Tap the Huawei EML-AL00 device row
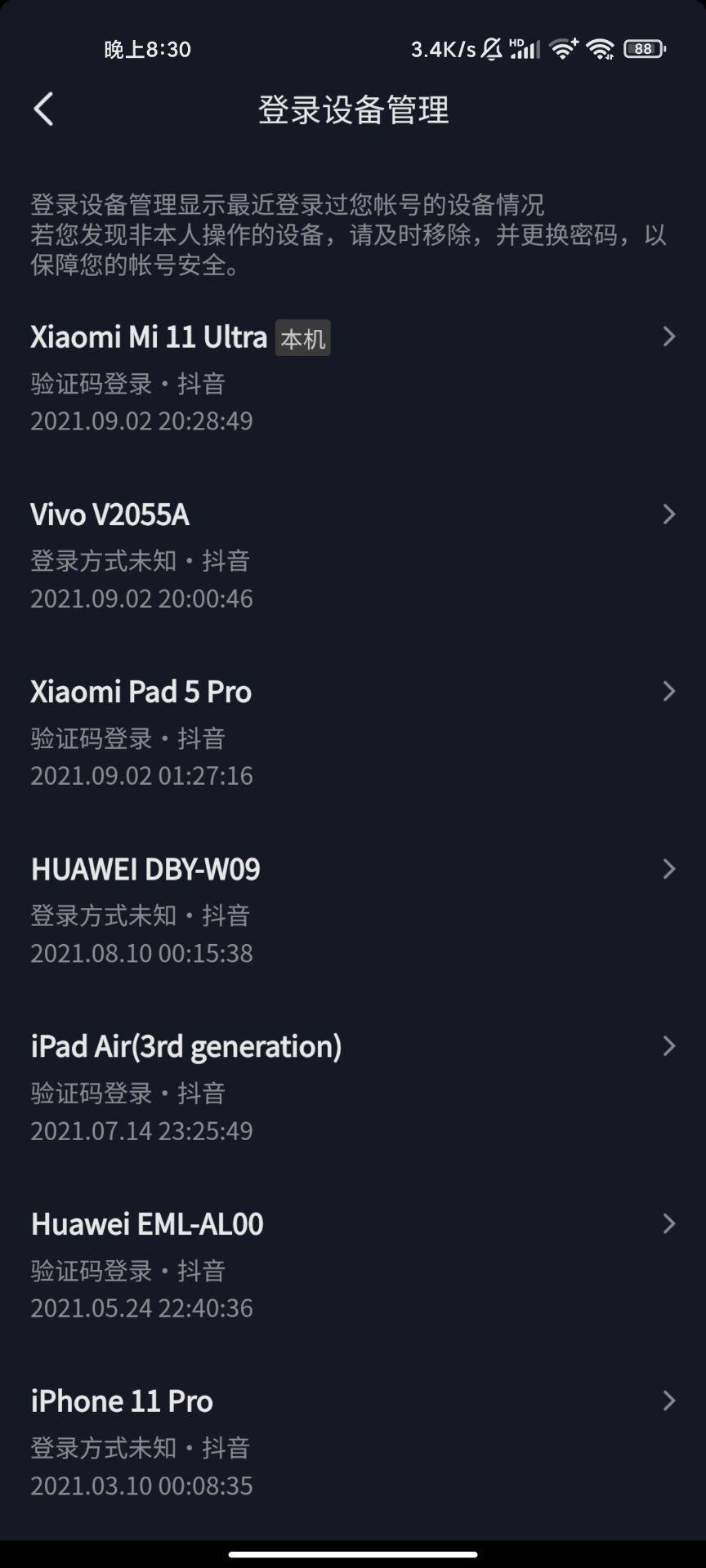706x1568 pixels. point(353,1264)
